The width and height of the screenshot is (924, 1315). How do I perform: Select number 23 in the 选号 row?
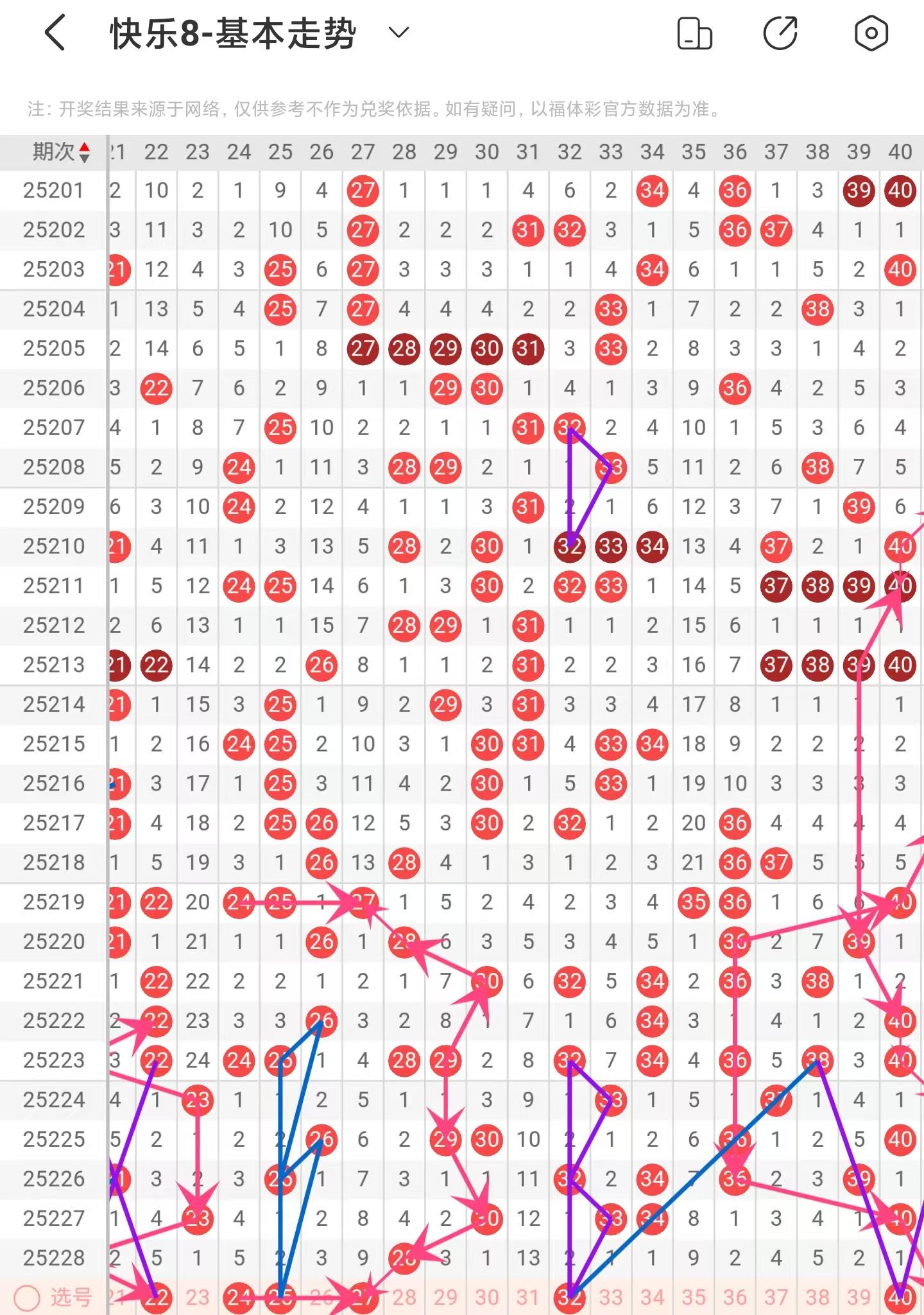[197, 1297]
